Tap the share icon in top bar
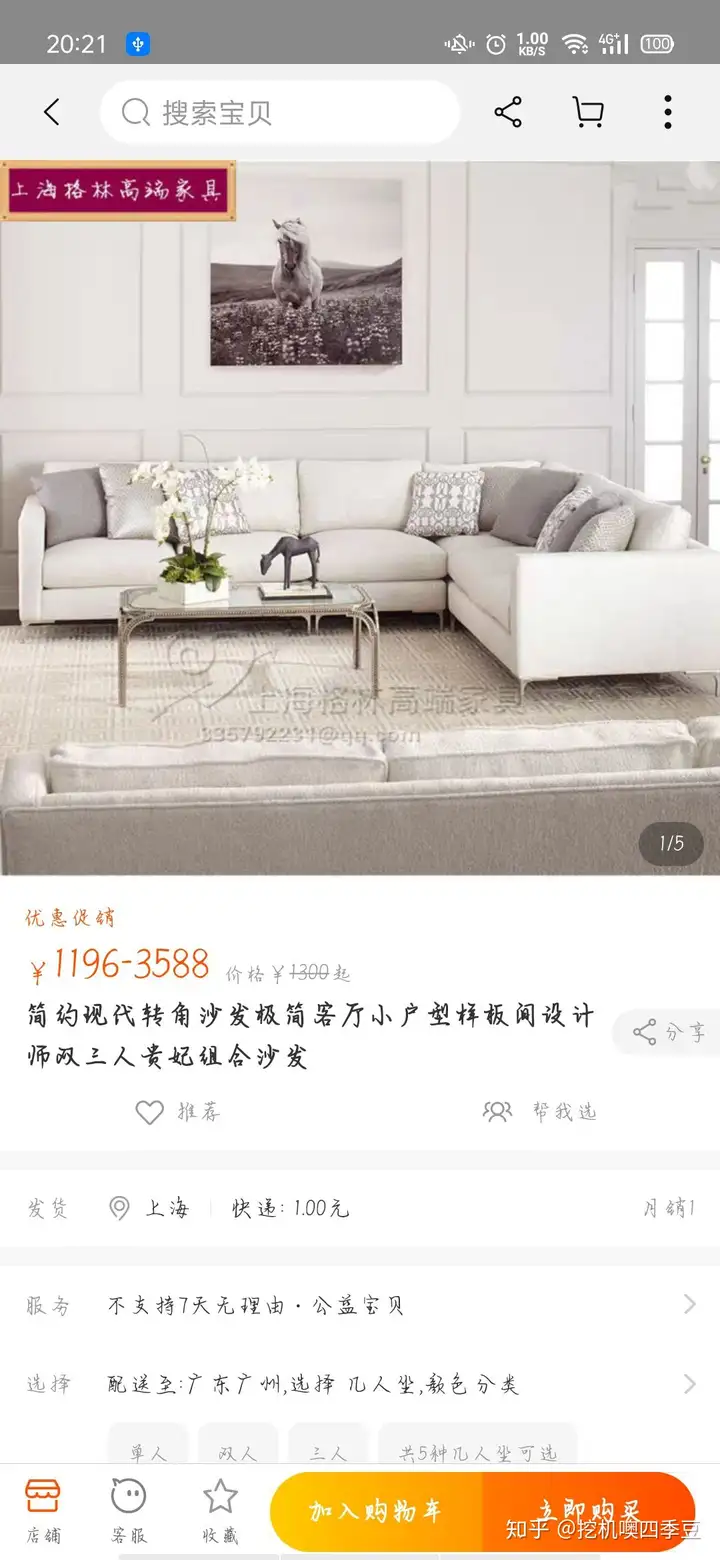 (x=508, y=112)
